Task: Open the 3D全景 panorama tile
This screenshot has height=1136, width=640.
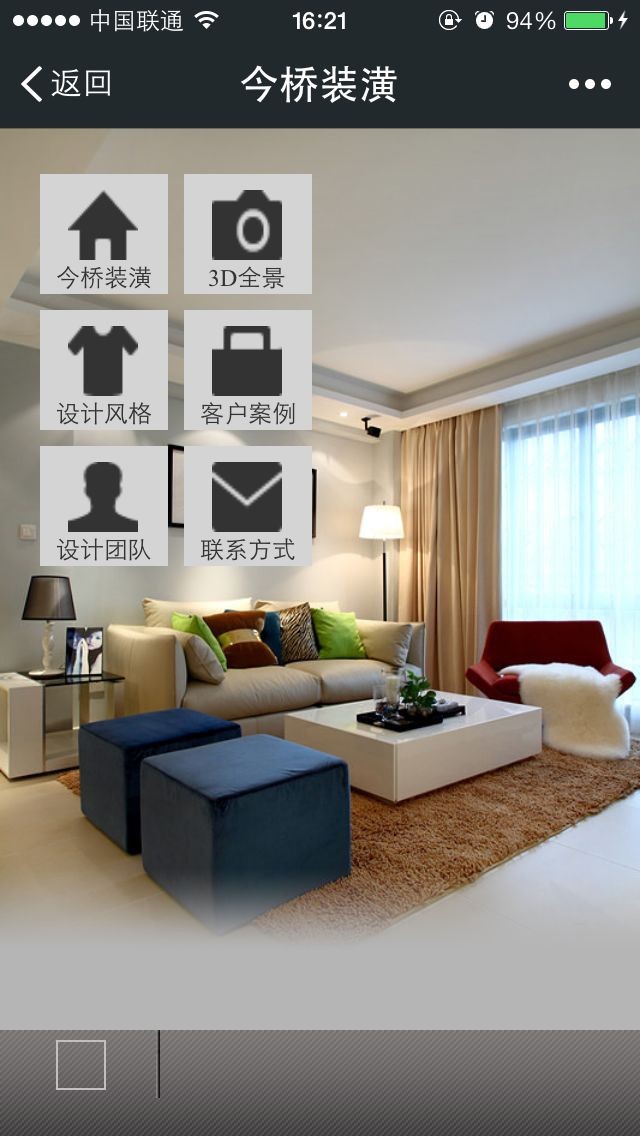Action: [248, 234]
